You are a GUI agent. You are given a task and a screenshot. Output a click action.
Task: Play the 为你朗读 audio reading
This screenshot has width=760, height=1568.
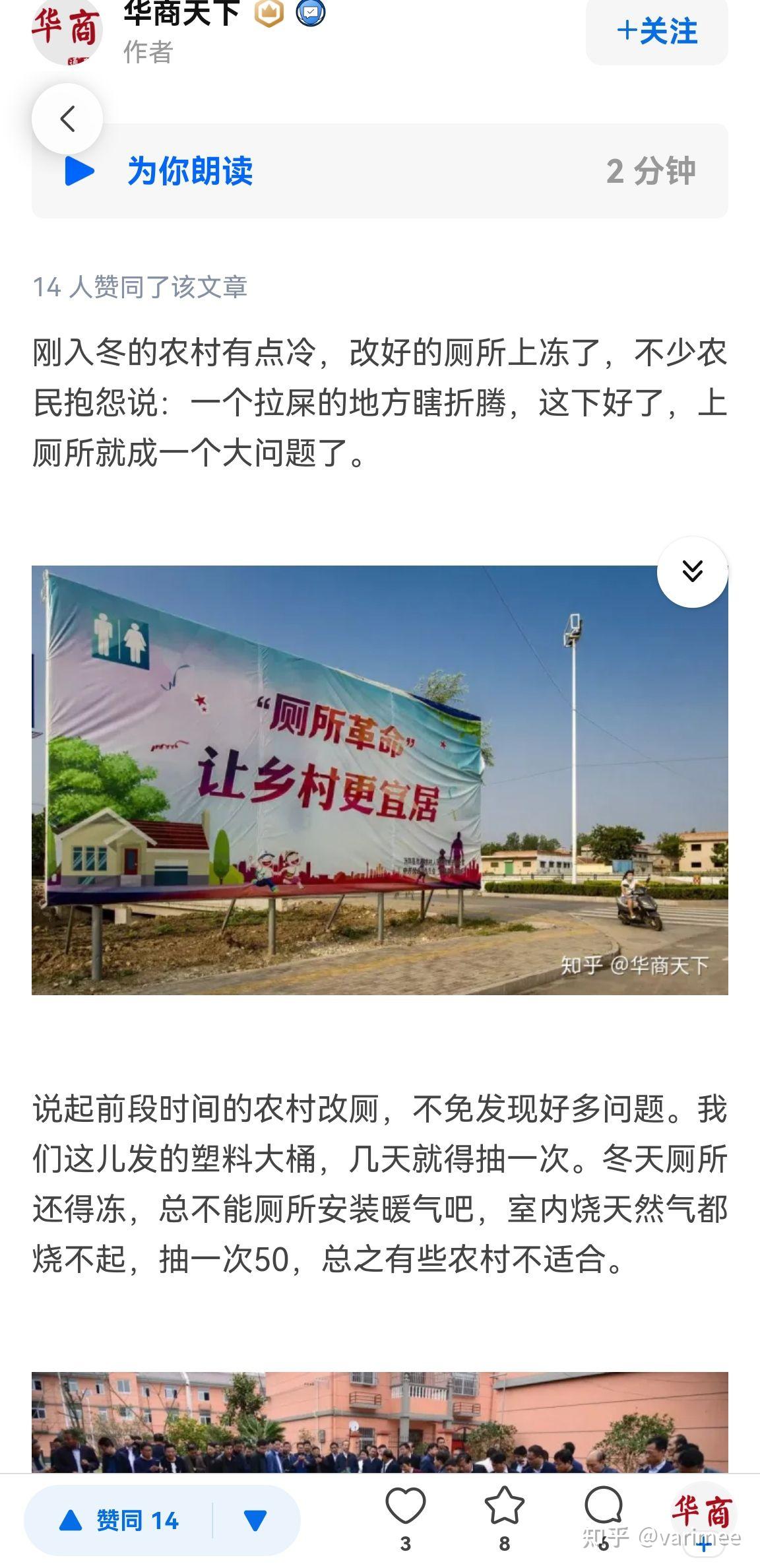tap(80, 171)
